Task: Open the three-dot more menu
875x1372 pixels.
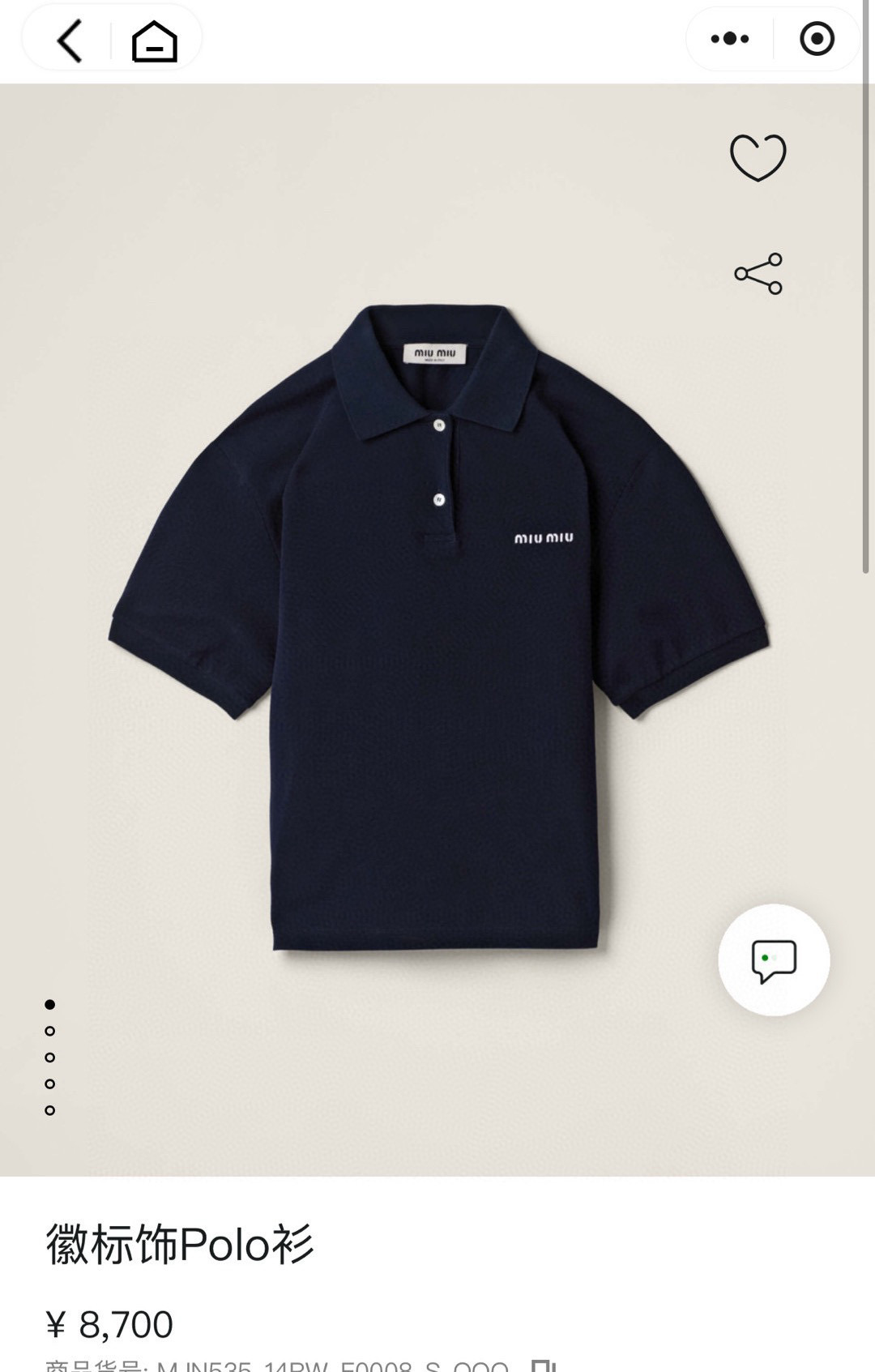Action: click(x=729, y=39)
